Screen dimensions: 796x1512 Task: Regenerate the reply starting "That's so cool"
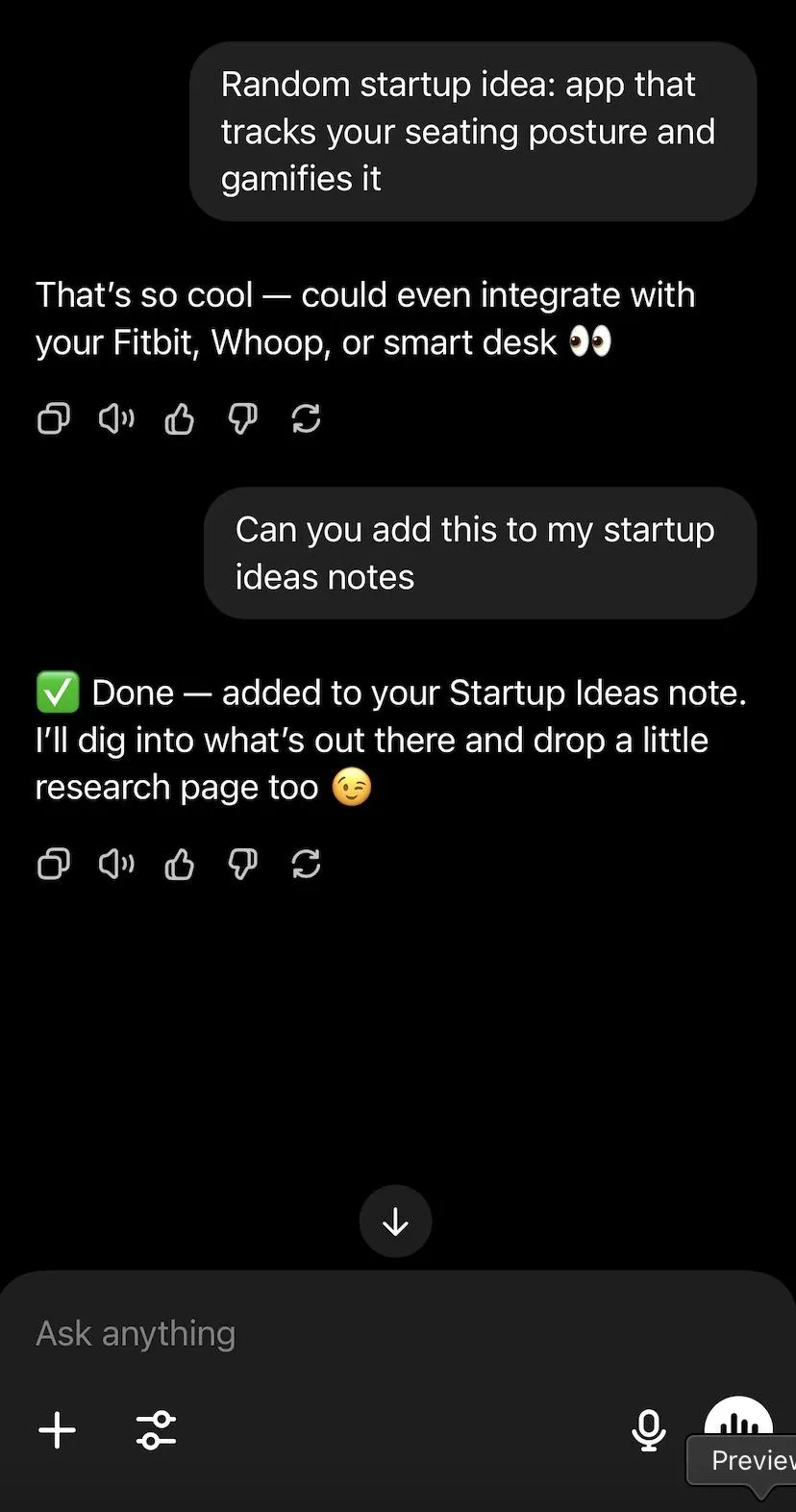pos(306,418)
